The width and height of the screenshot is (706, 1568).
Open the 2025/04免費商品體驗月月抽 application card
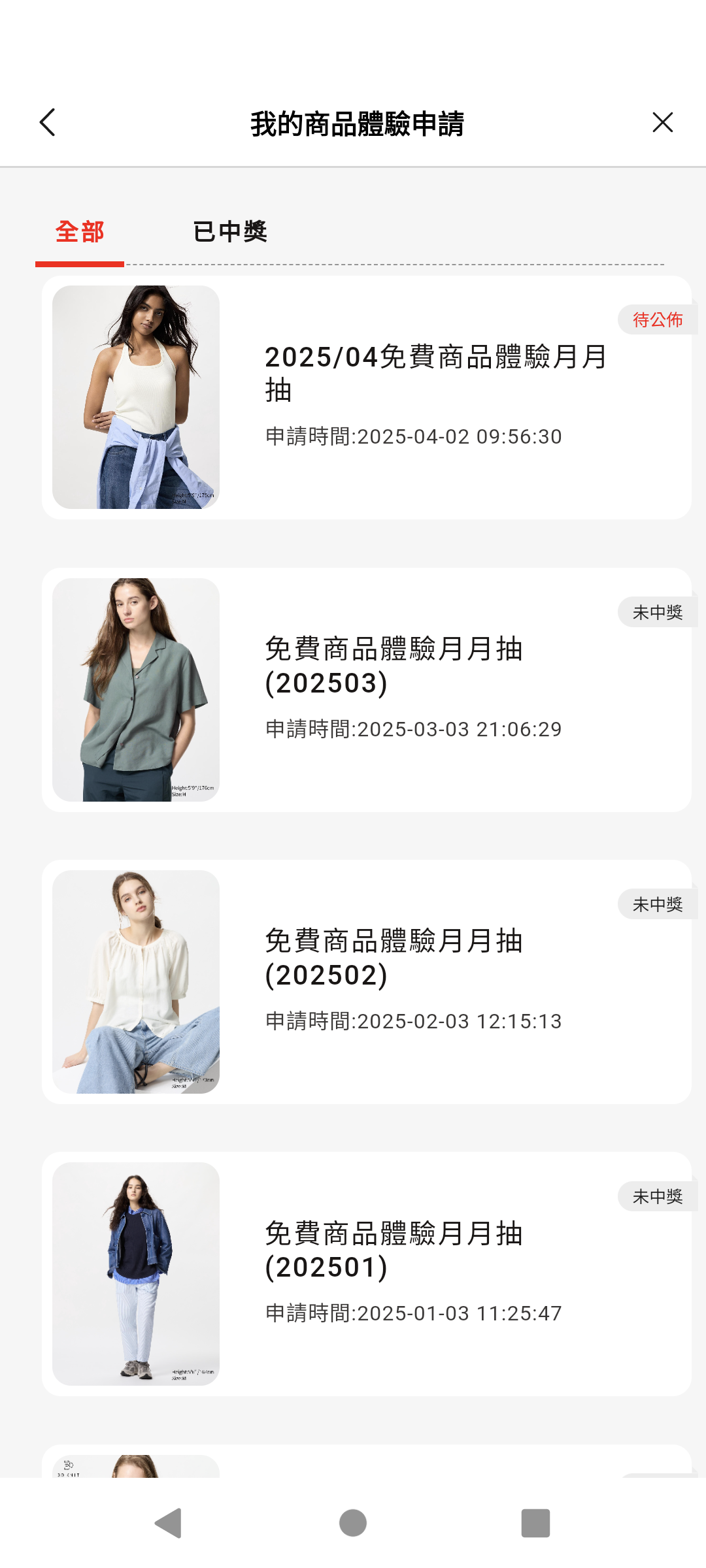(367, 397)
